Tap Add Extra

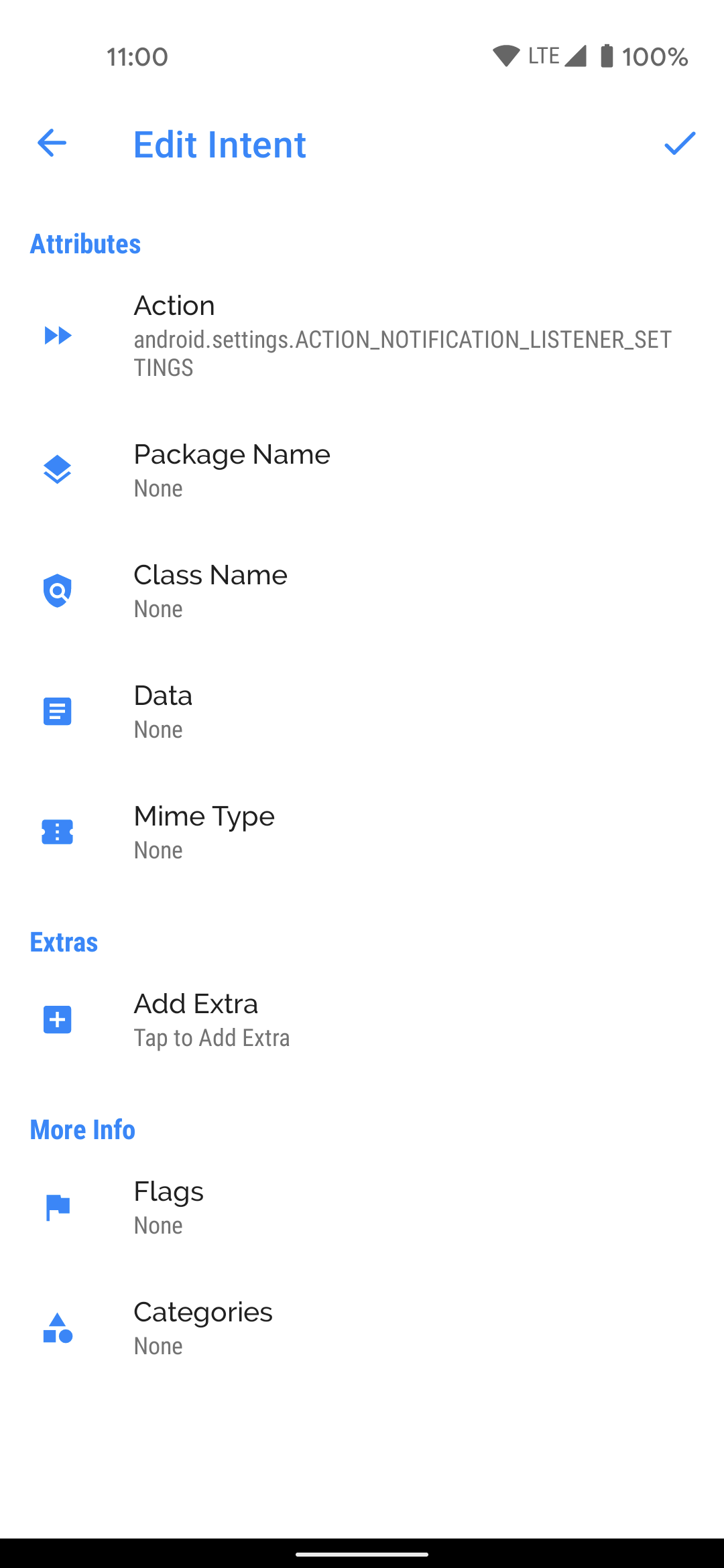pos(362,1020)
